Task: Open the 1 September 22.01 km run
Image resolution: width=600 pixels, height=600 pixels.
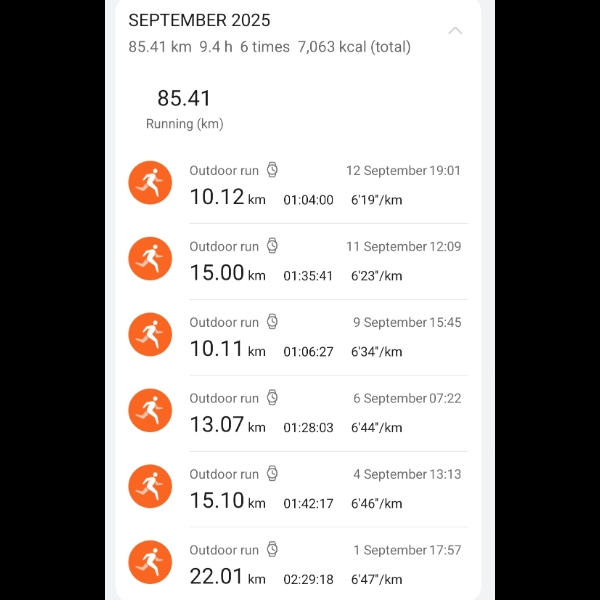Action: click(298, 565)
